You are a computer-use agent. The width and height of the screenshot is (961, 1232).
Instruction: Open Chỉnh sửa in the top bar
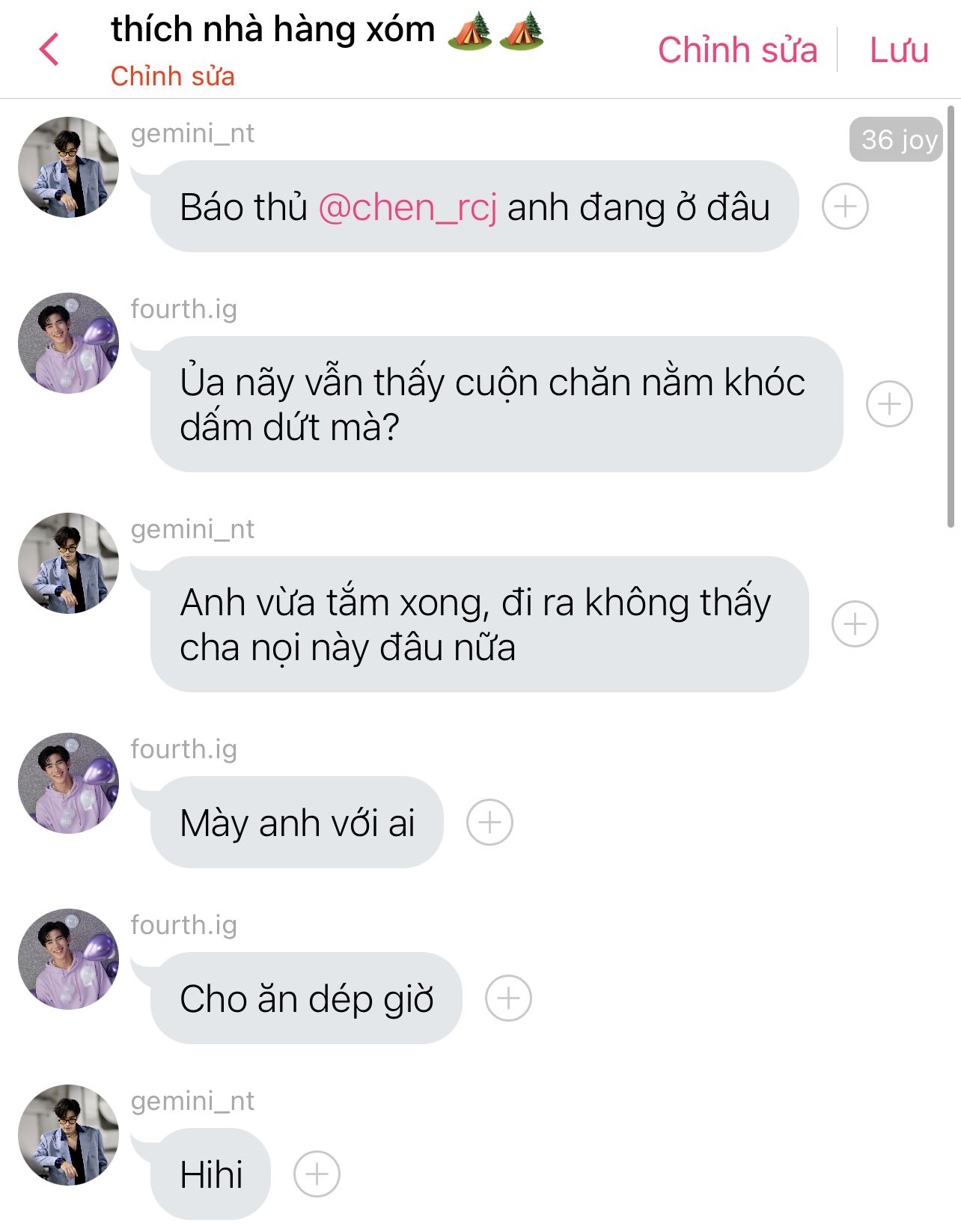tap(737, 50)
